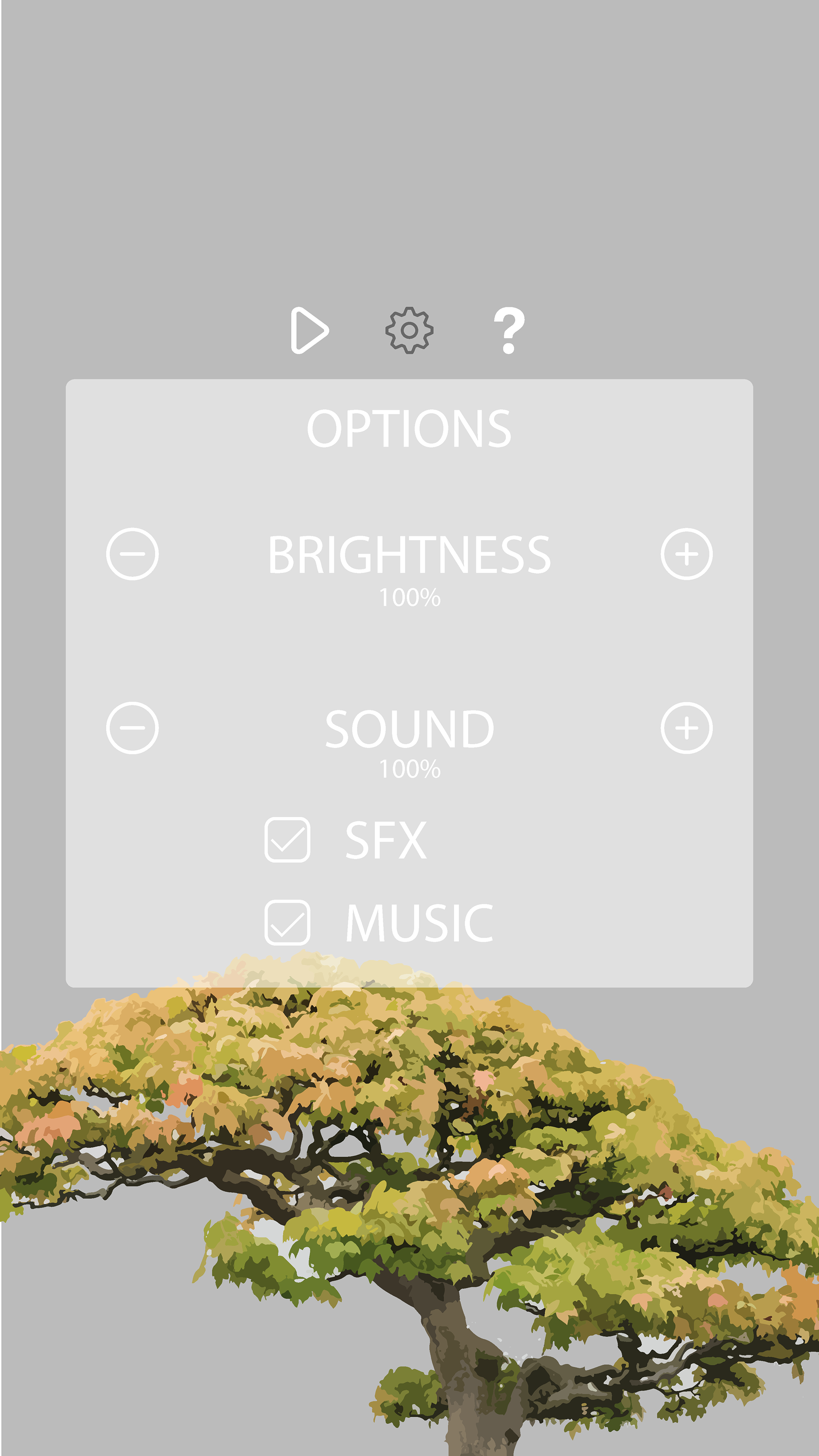The image size is (819, 1456).
Task: Tap the play triangle icon
Action: coord(309,331)
